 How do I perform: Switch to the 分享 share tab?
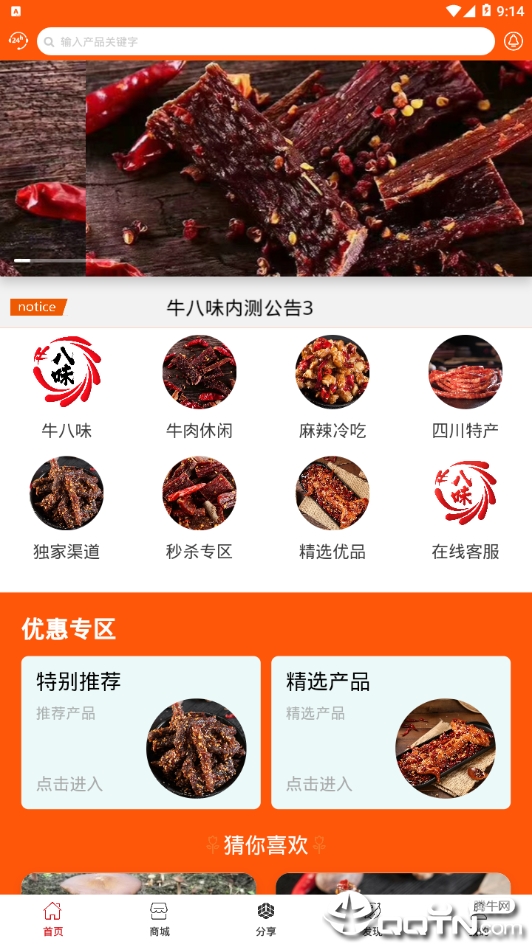(x=266, y=919)
